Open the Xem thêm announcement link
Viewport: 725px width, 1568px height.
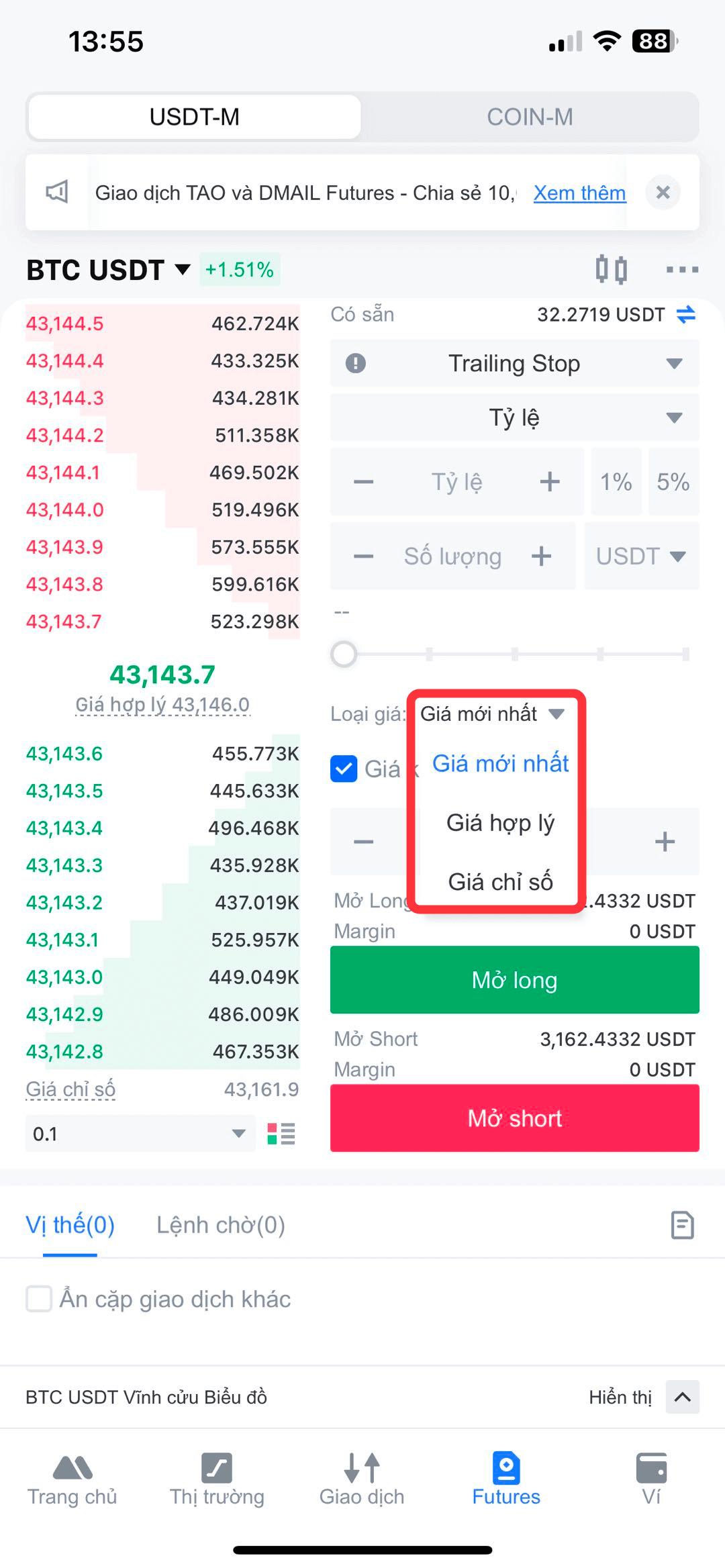pyautogui.click(x=579, y=193)
